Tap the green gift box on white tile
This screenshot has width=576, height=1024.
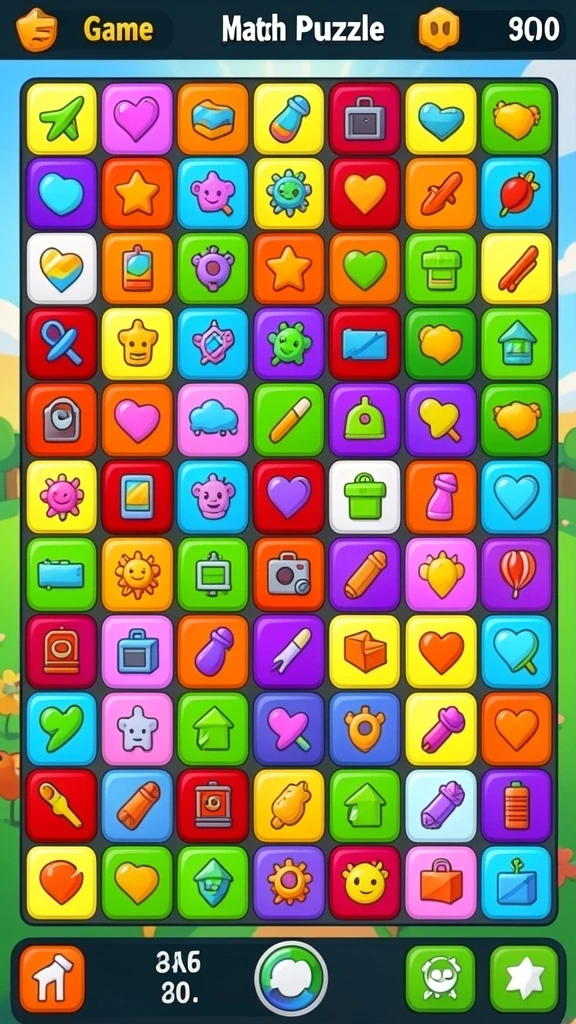(365, 497)
